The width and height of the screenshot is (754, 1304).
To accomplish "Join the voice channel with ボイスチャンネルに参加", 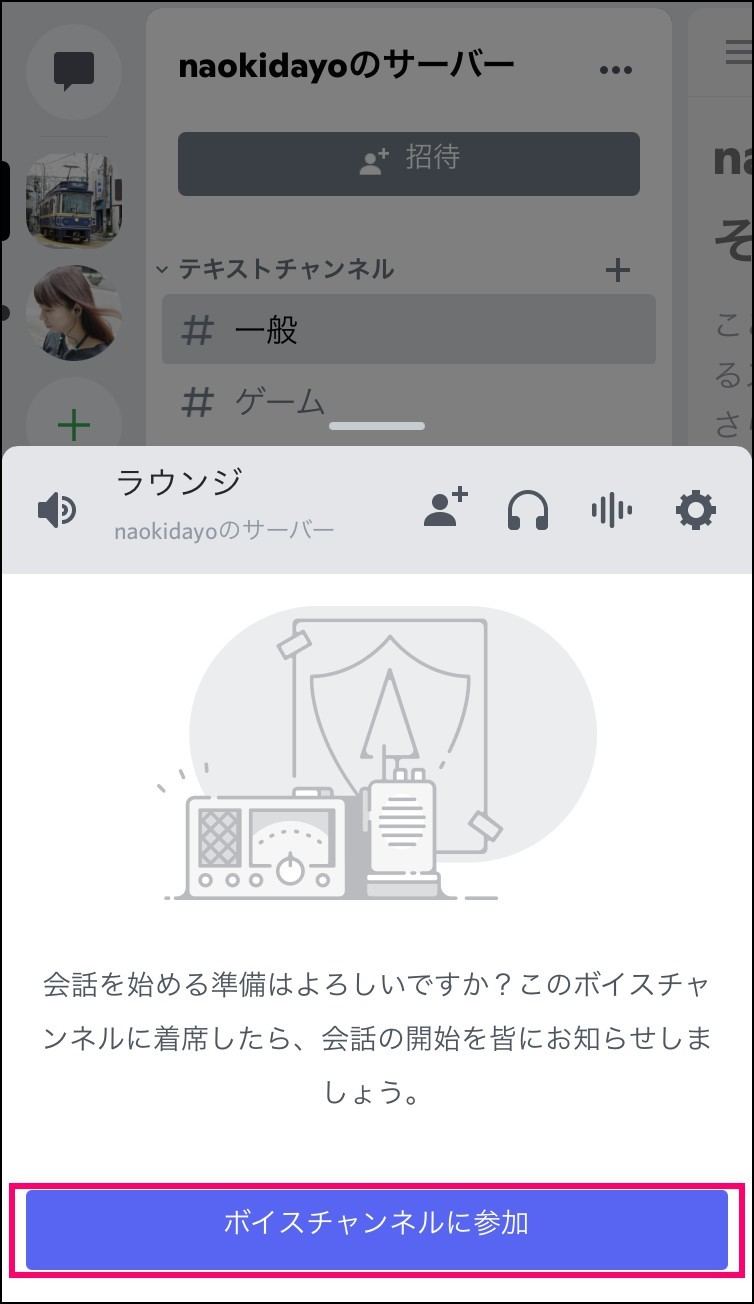I will [x=376, y=1229].
